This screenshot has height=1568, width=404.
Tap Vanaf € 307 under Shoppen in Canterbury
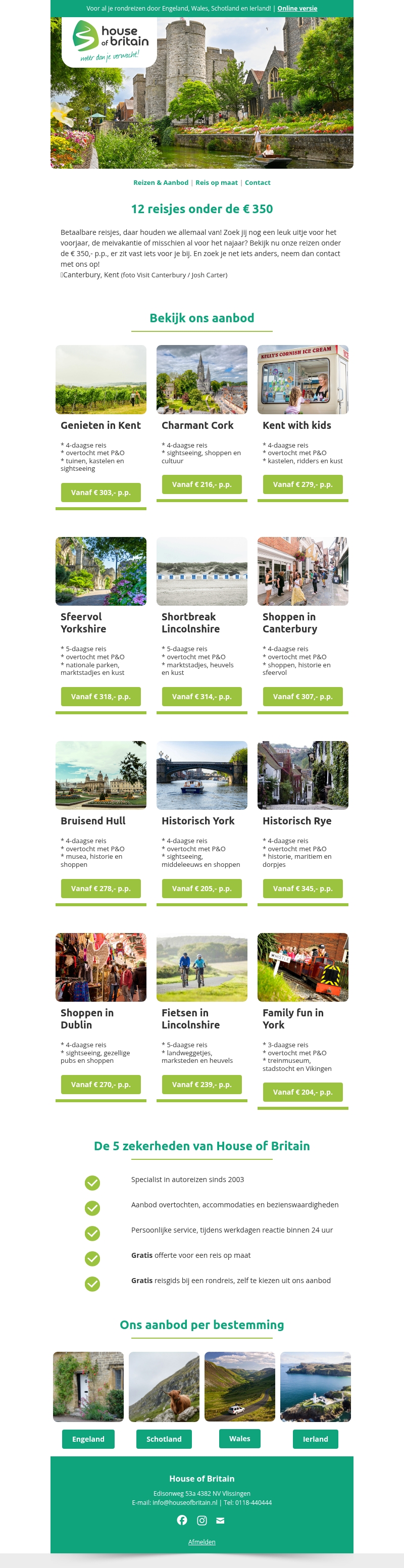(x=302, y=696)
